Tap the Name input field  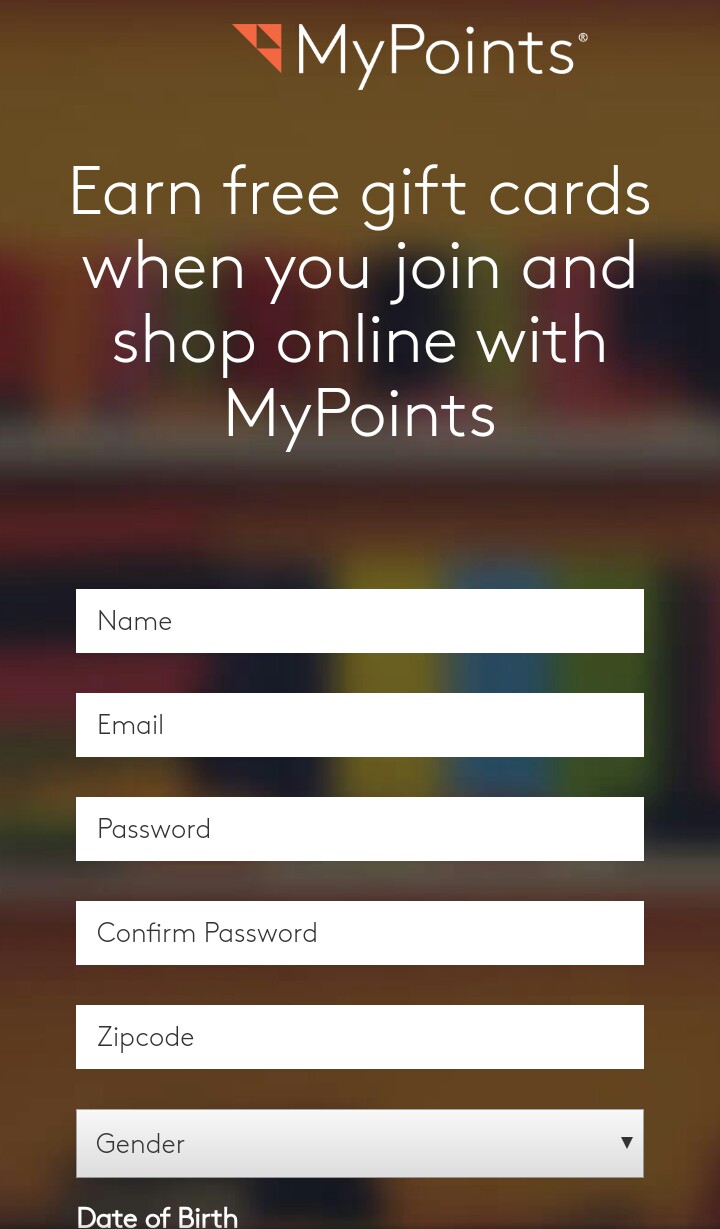click(x=360, y=621)
